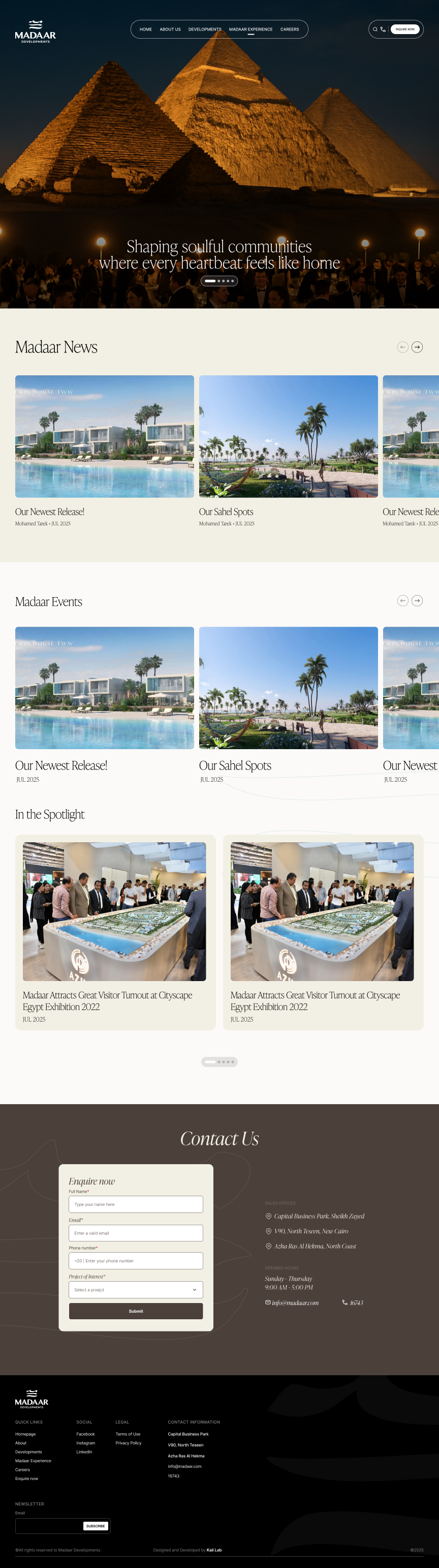Viewport: 439px width, 1568px height.
Task: Email info@madaar.com from Contact Us
Action: pyautogui.click(x=295, y=1303)
